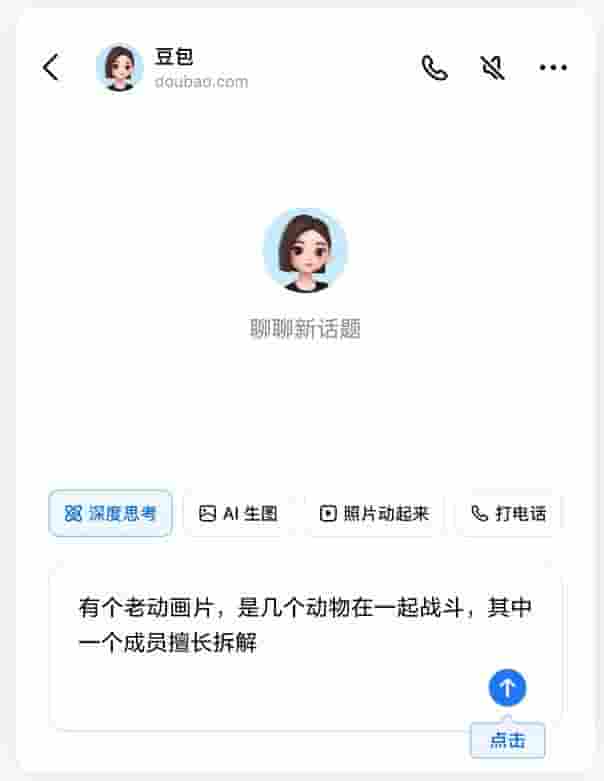Send the typed message with the blue arrow
Screen dimensions: 604x781
tap(507, 688)
